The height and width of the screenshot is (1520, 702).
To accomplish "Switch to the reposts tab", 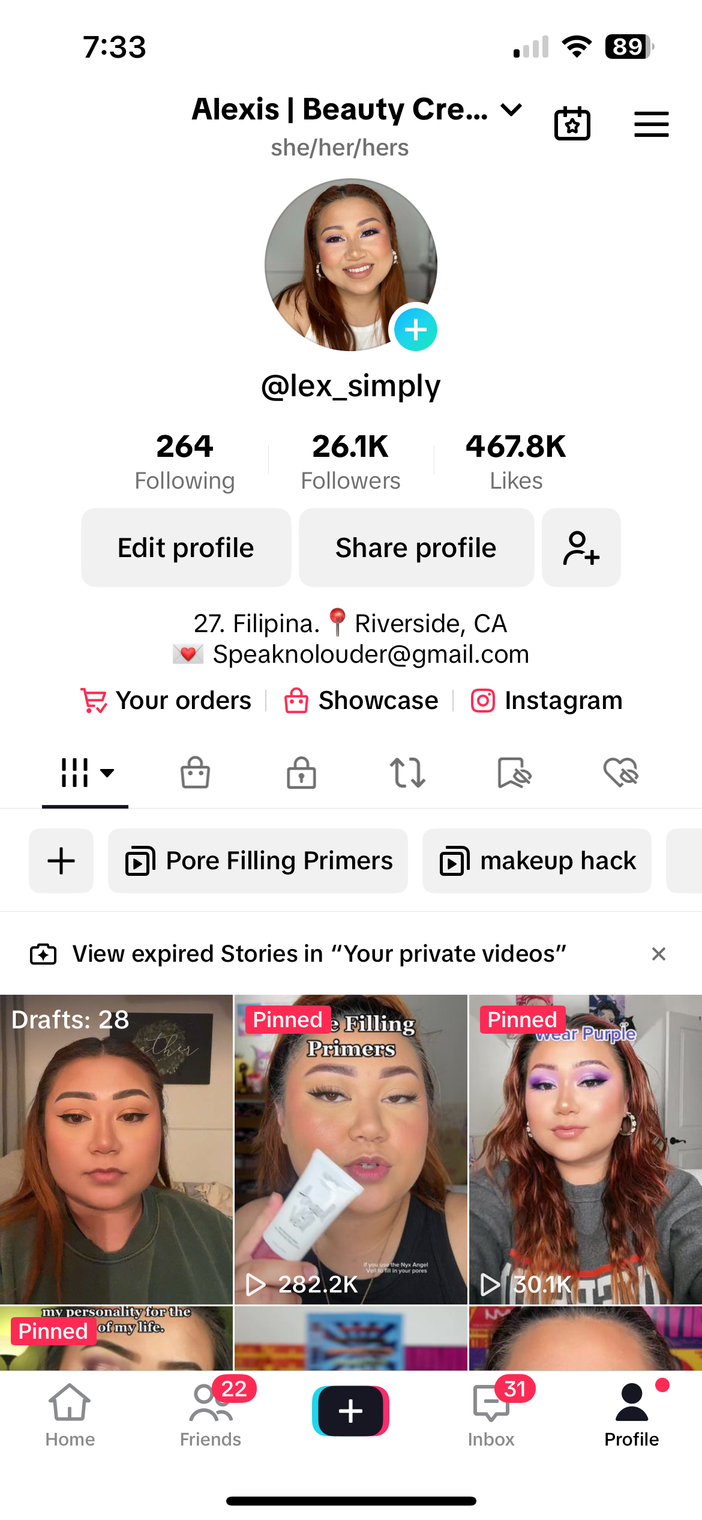I will coord(407,773).
